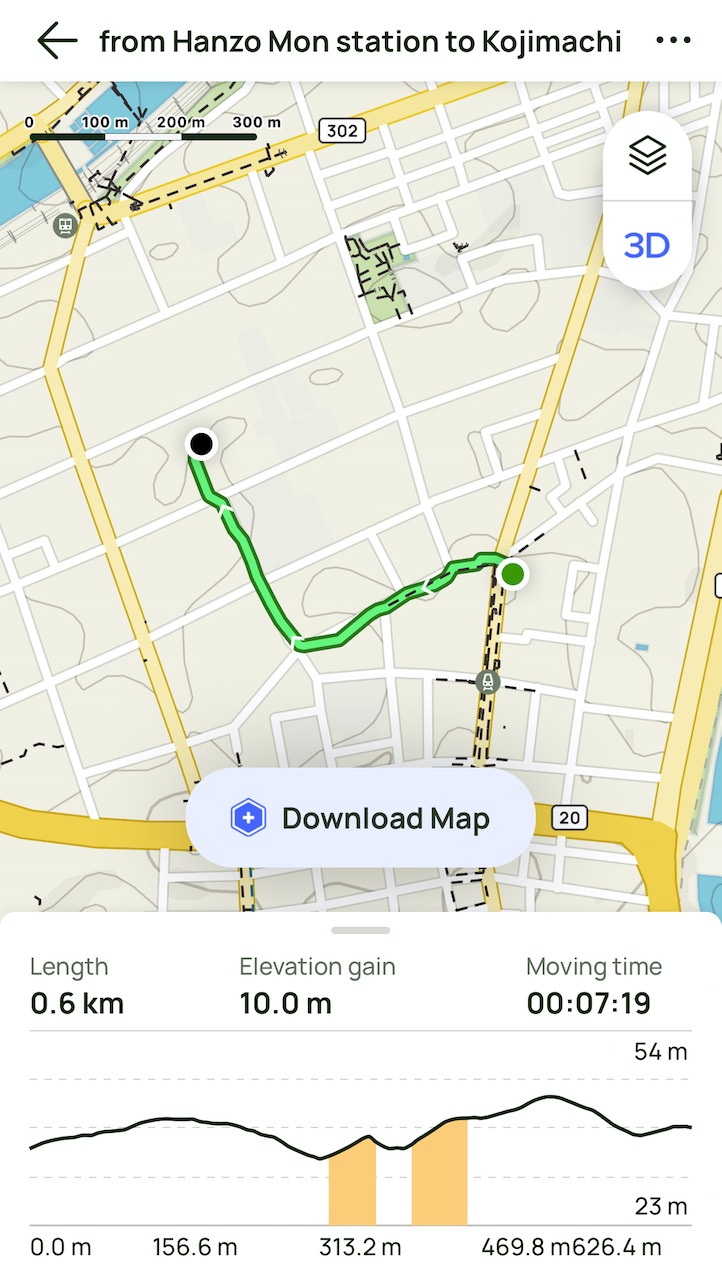Go back using the arrow icon
This screenshot has height=1280, width=722.
57,41
